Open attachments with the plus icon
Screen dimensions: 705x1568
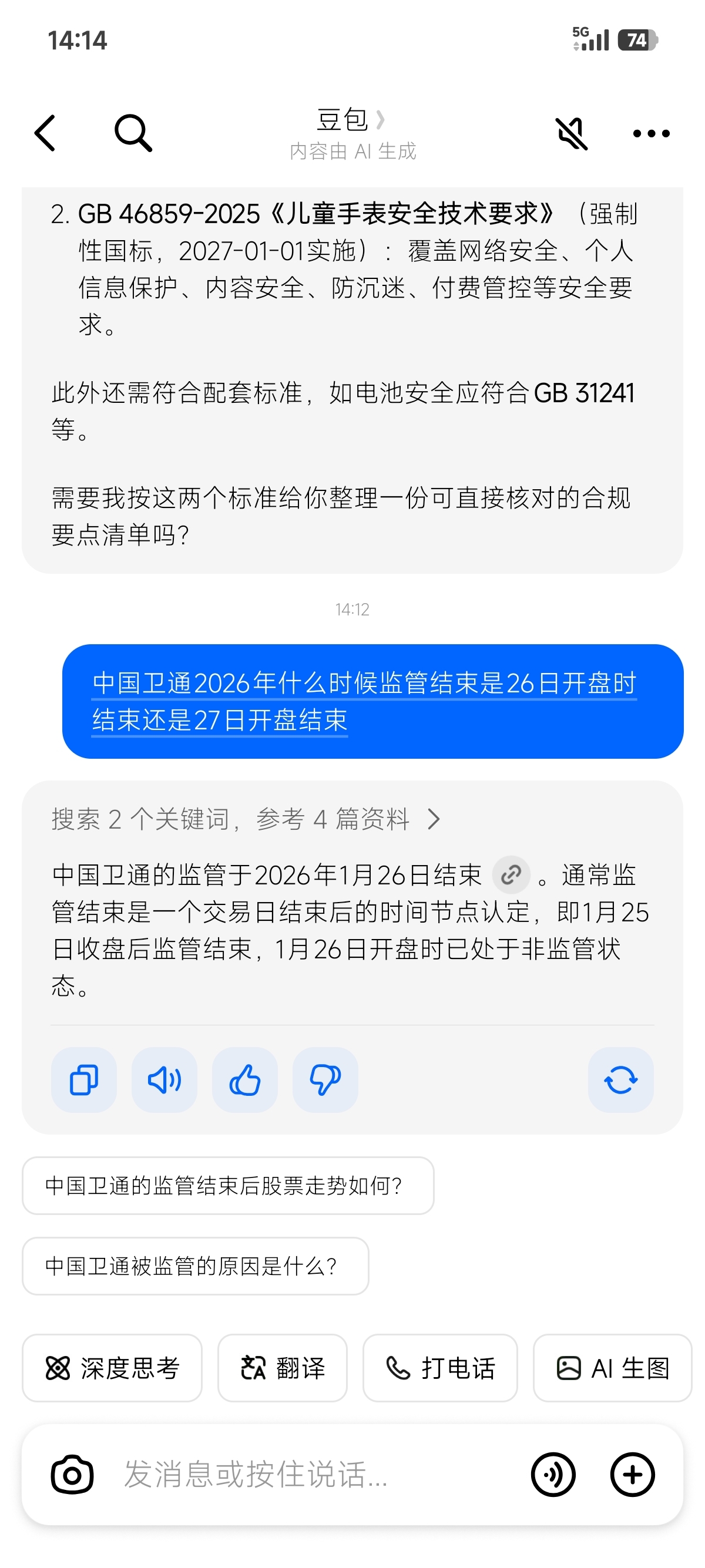pyautogui.click(x=632, y=1473)
